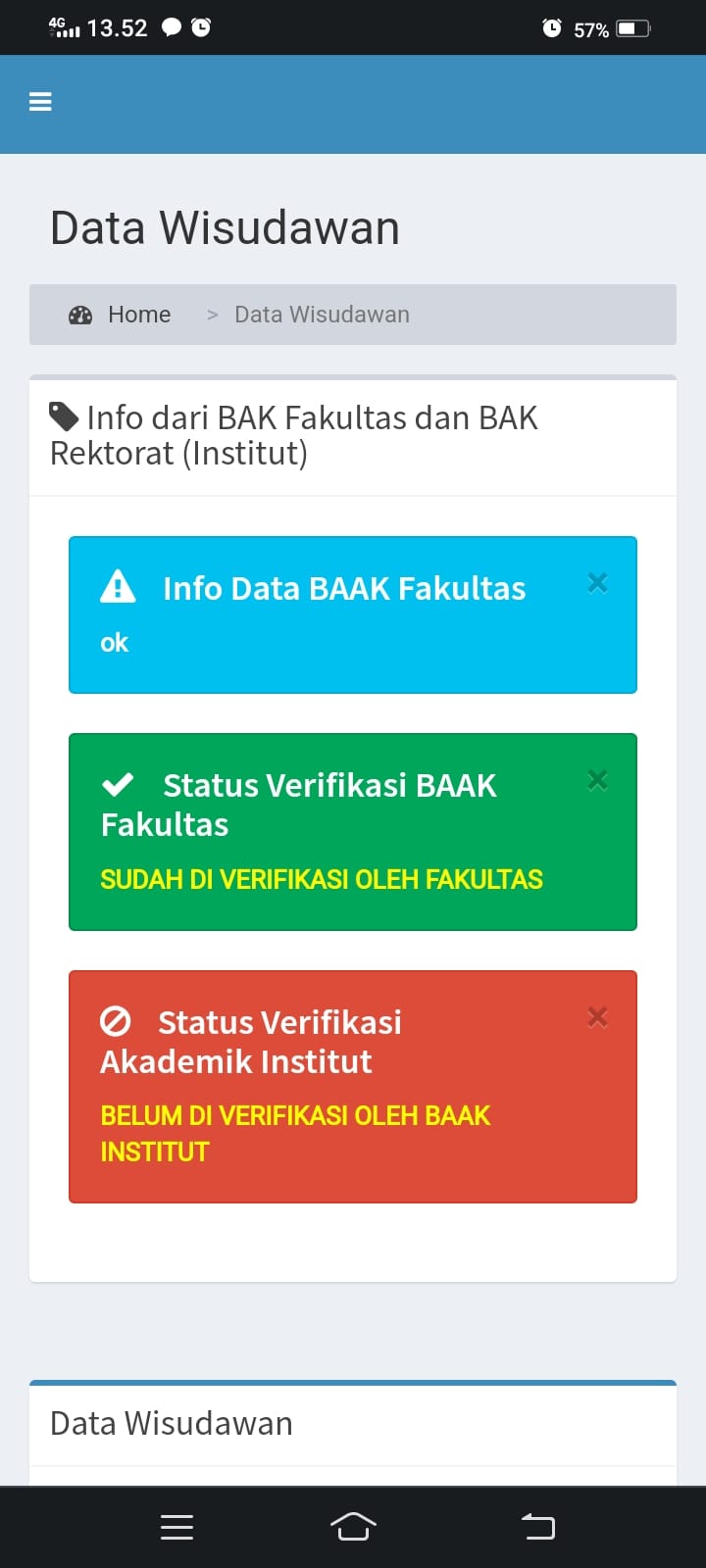Tap the system back button
Screen dimensions: 706x1568
point(537,1527)
